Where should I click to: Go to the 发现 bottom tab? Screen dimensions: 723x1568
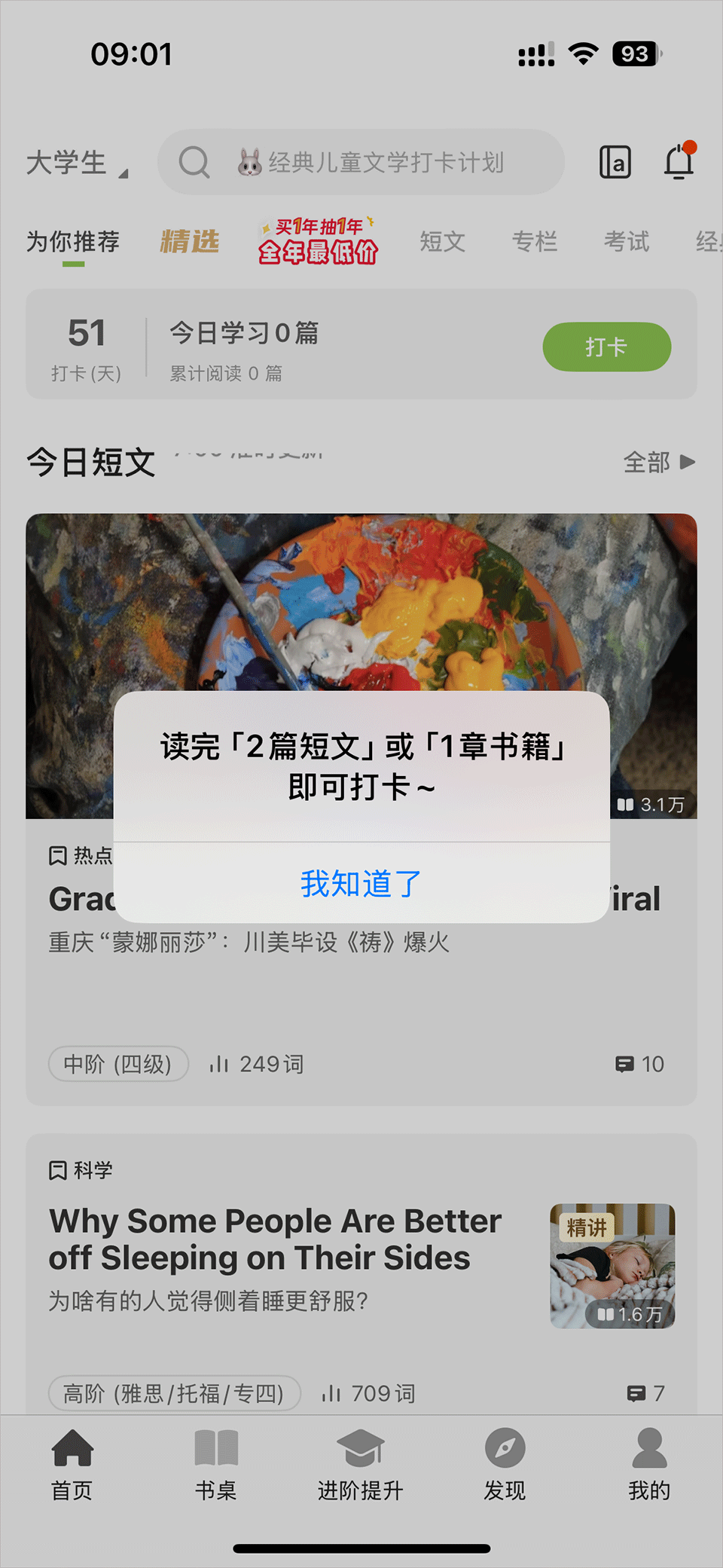(x=505, y=1463)
